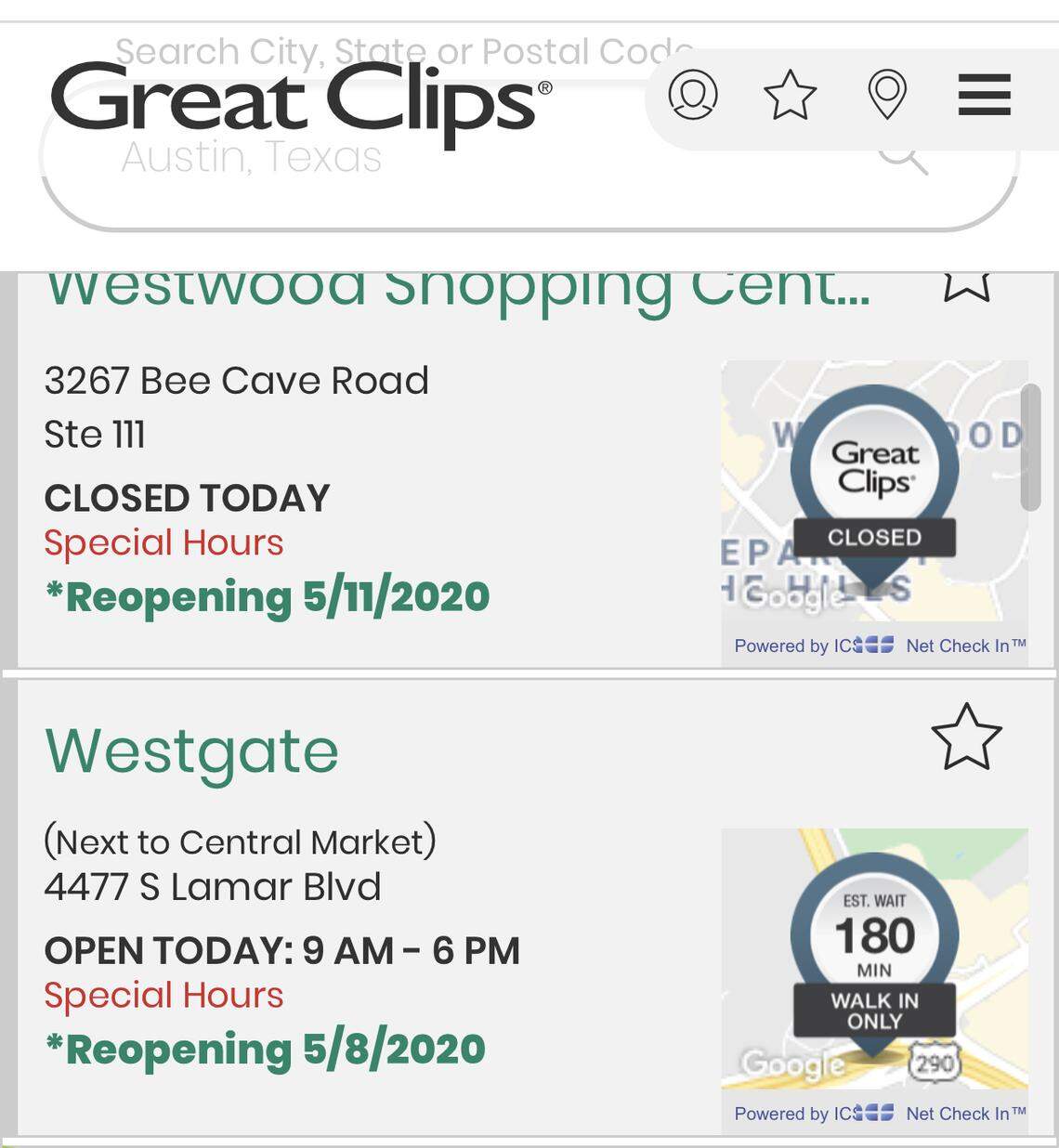Open the hamburger menu
Image resolution: width=1059 pixels, height=1148 pixels.
[984, 95]
